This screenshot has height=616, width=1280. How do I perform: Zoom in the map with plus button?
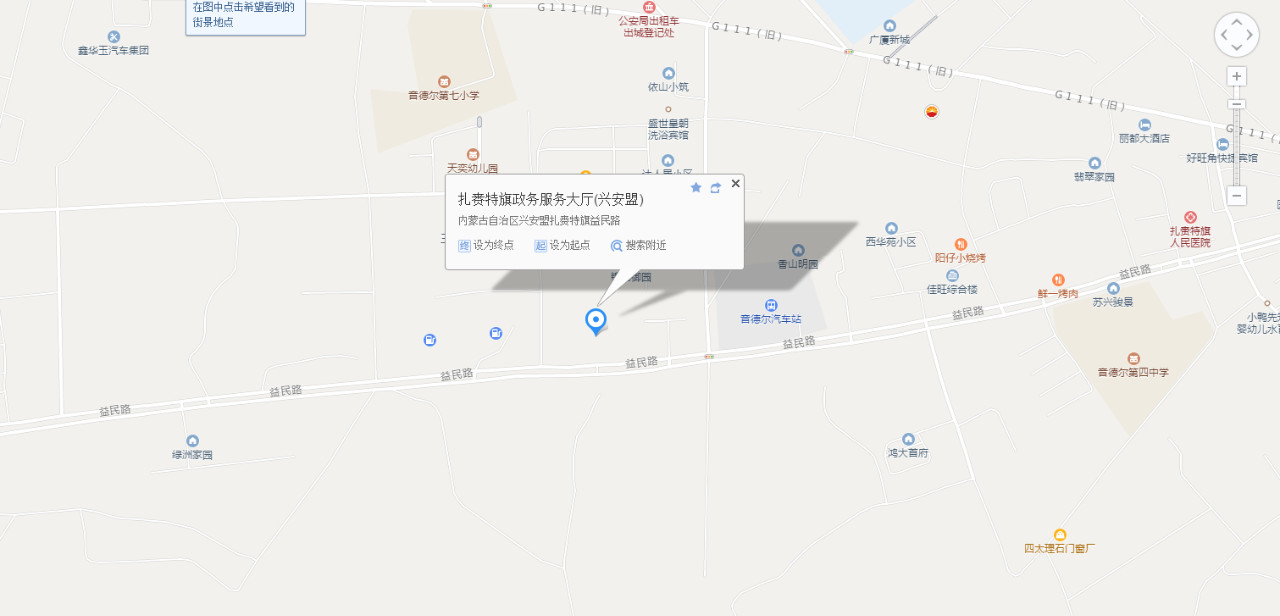1237,76
